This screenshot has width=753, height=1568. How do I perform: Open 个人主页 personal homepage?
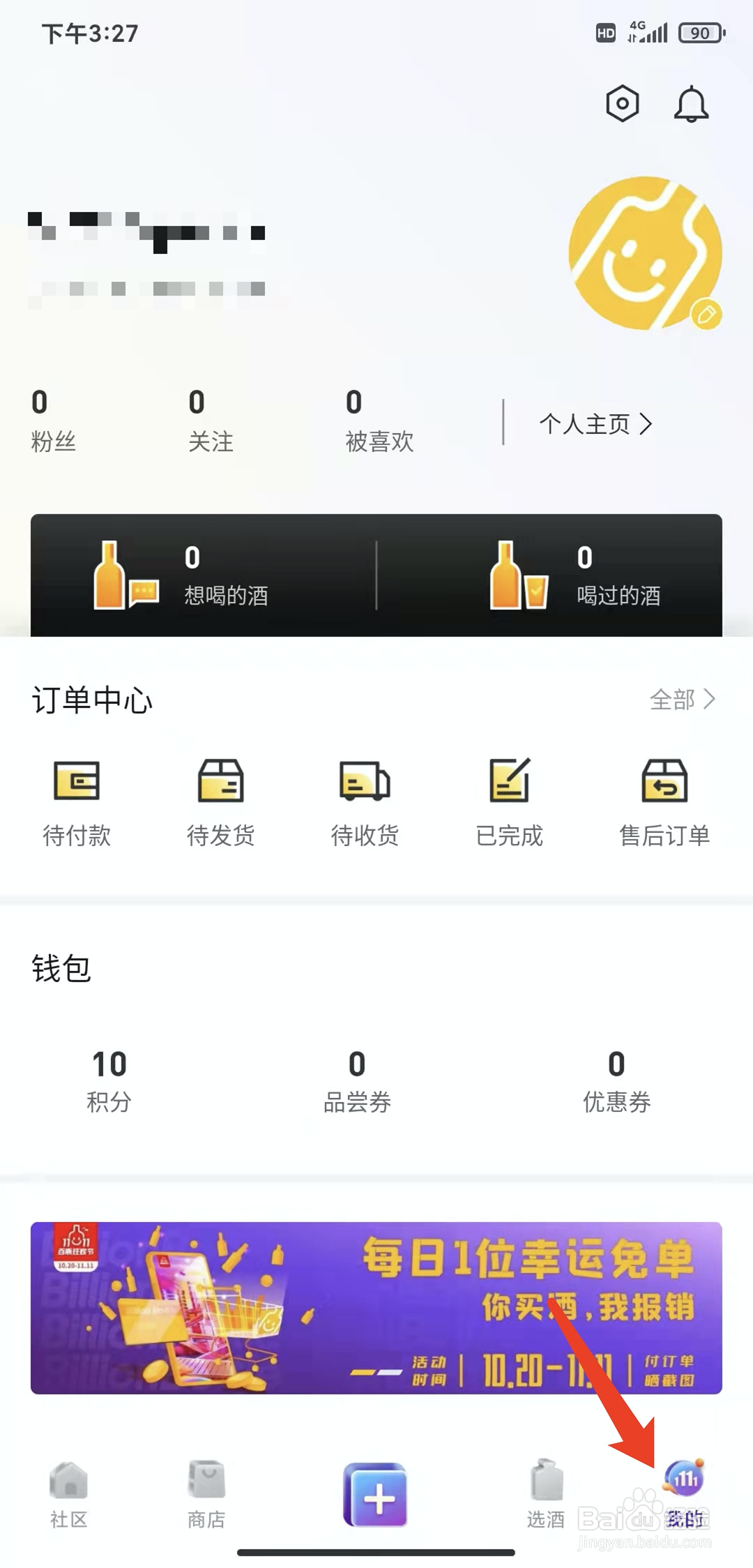595,423
